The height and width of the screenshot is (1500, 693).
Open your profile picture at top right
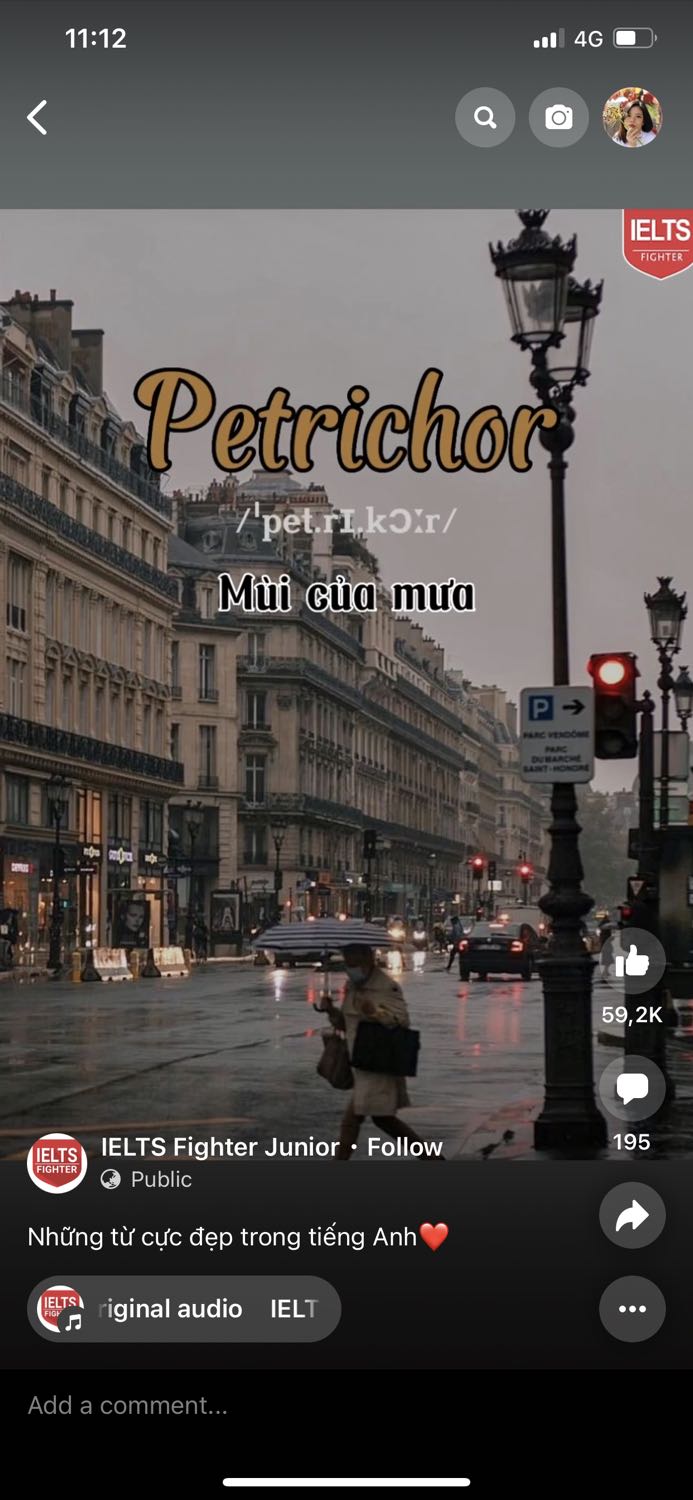coord(632,118)
